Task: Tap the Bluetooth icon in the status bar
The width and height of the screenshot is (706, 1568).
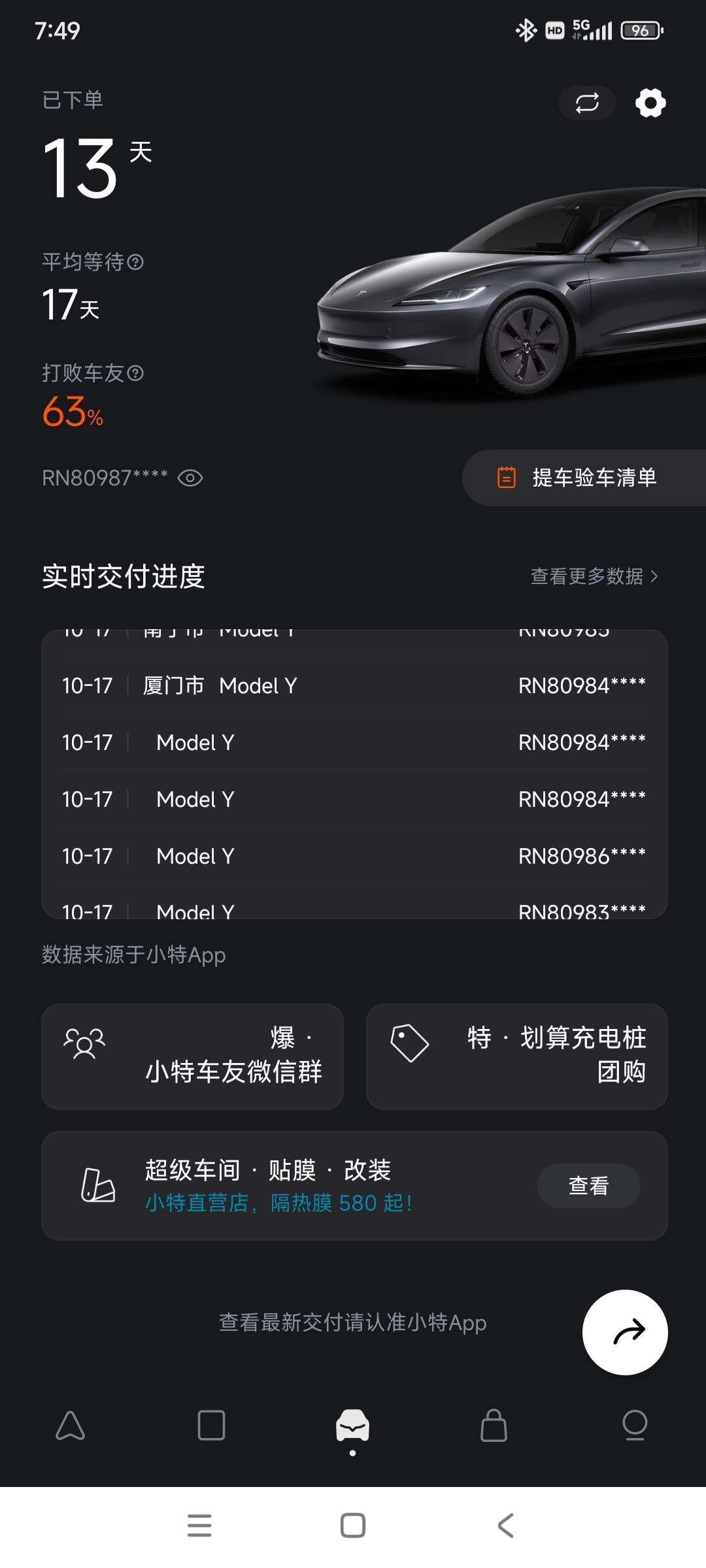Action: (524, 30)
